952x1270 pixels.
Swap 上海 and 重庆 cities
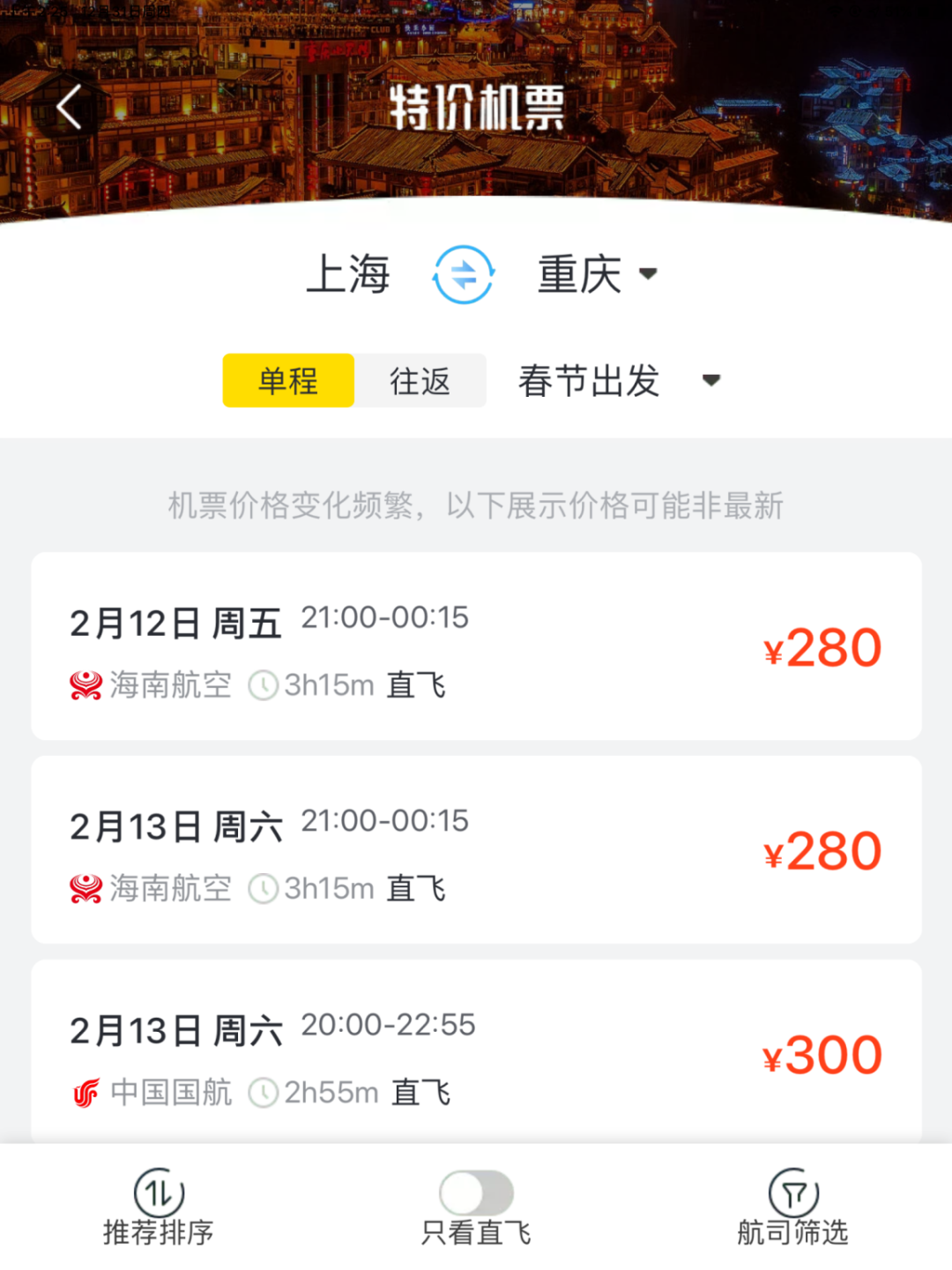click(463, 274)
